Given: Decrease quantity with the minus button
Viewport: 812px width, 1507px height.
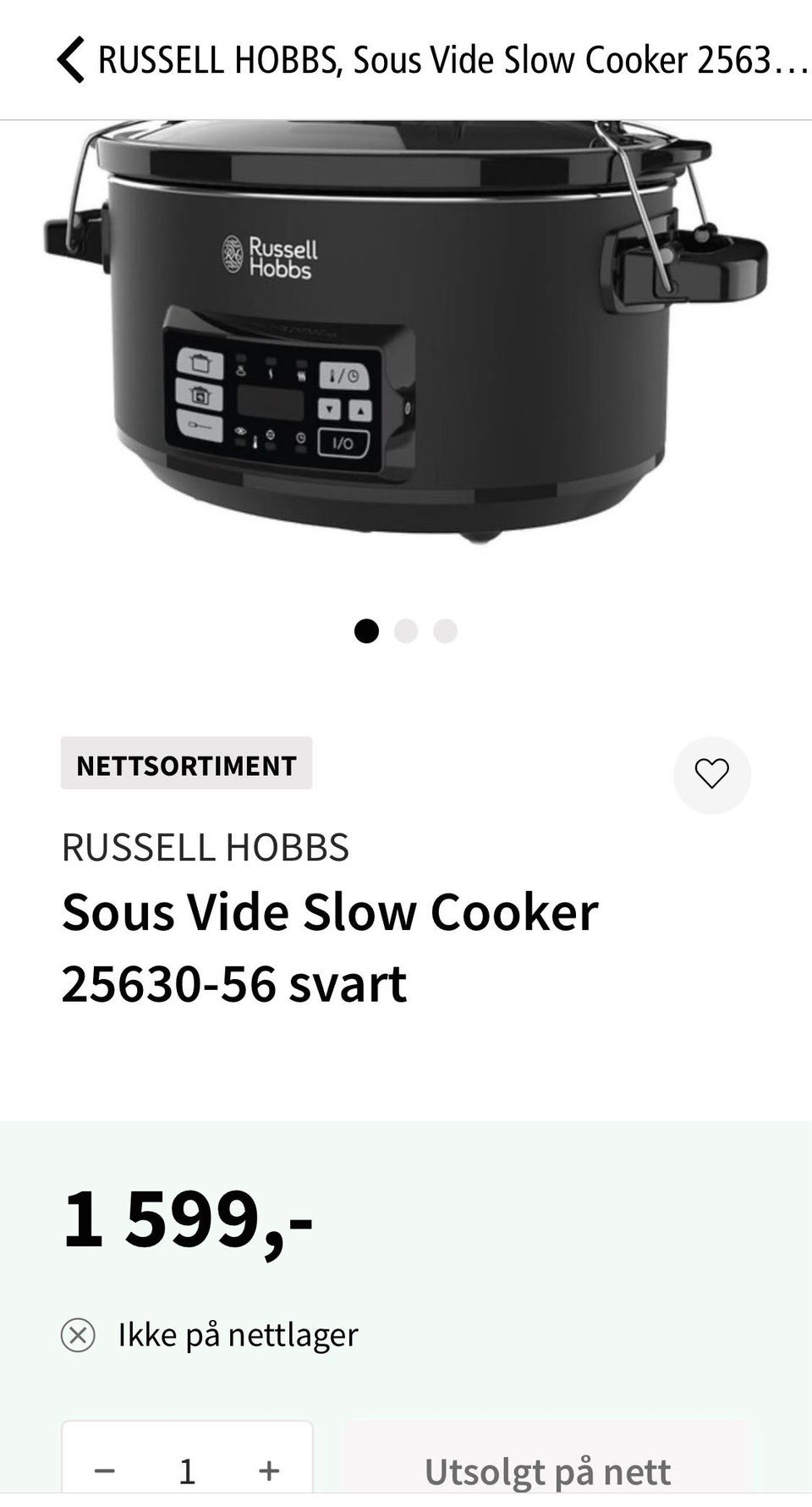Looking at the screenshot, I should coord(104,1471).
